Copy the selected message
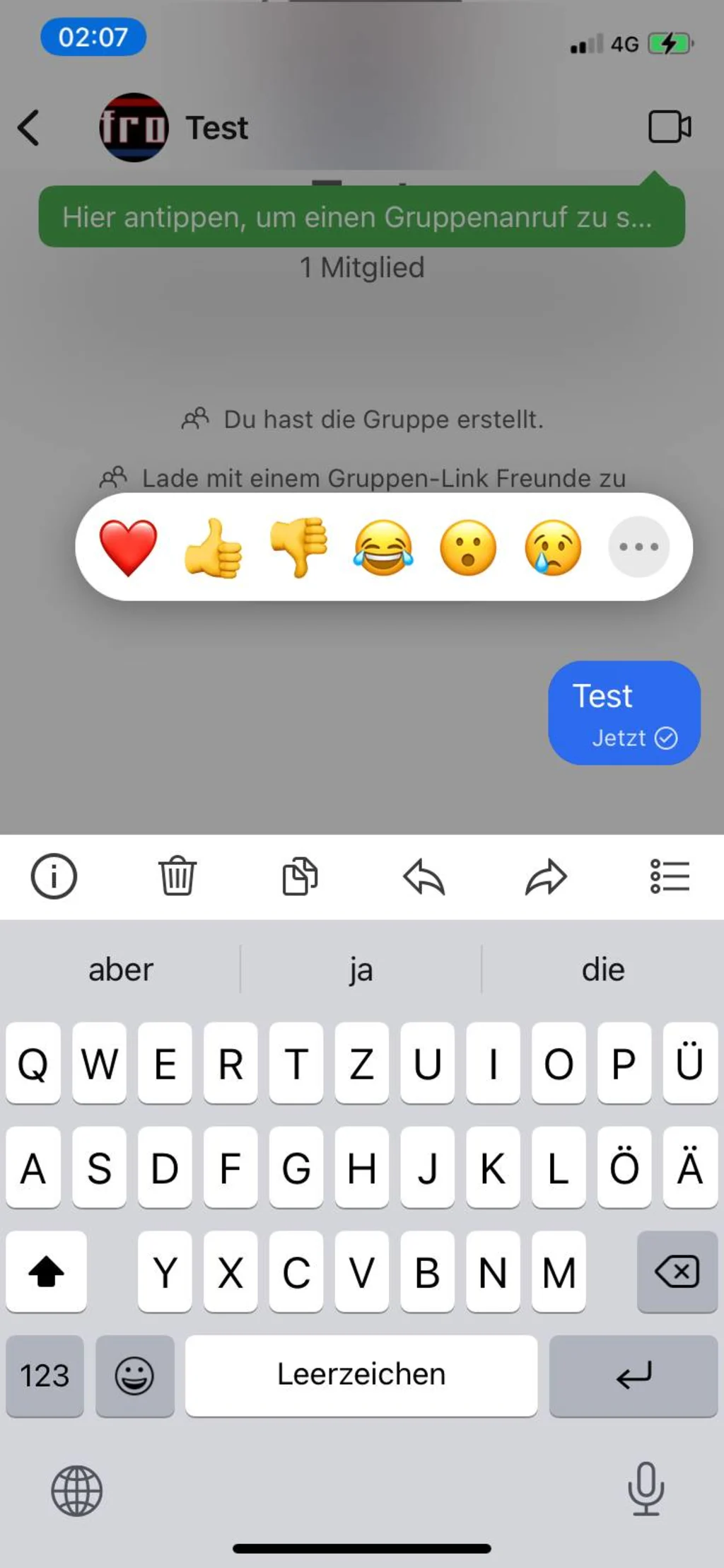 click(300, 877)
